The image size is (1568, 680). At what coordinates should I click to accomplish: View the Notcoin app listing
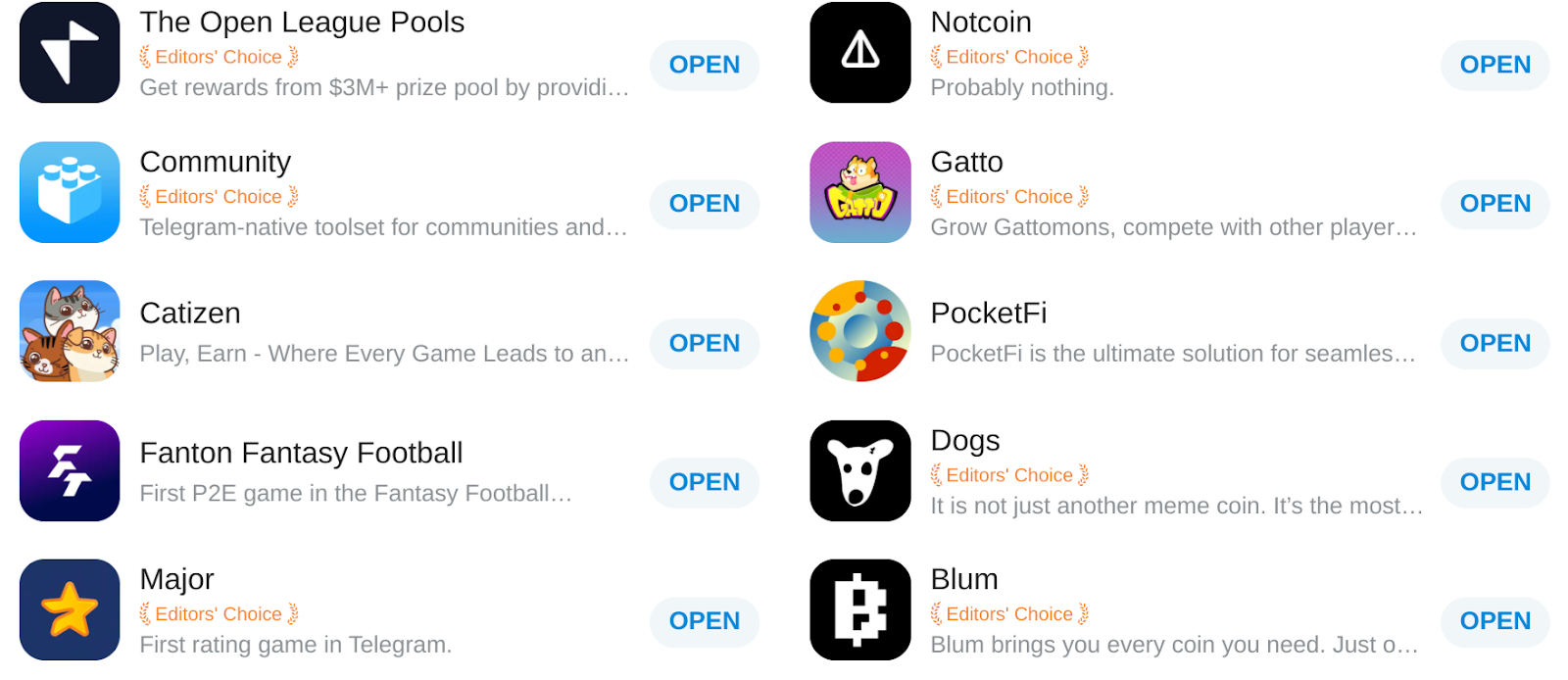tap(980, 23)
